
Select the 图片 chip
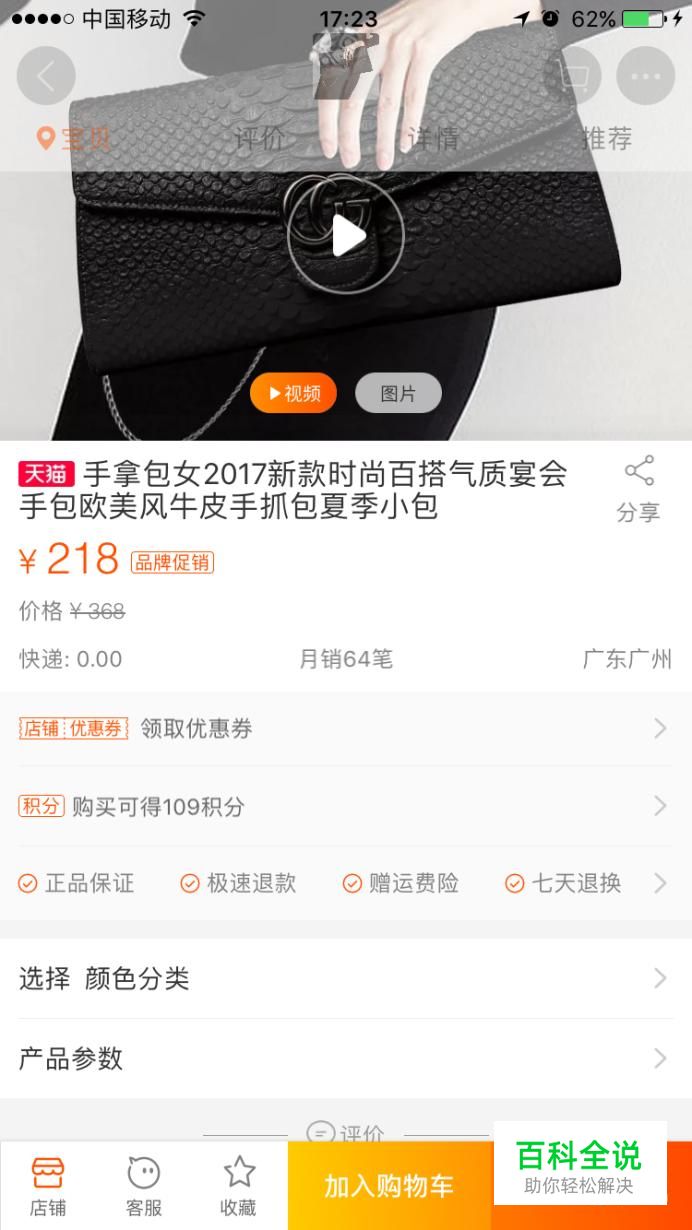[x=398, y=393]
